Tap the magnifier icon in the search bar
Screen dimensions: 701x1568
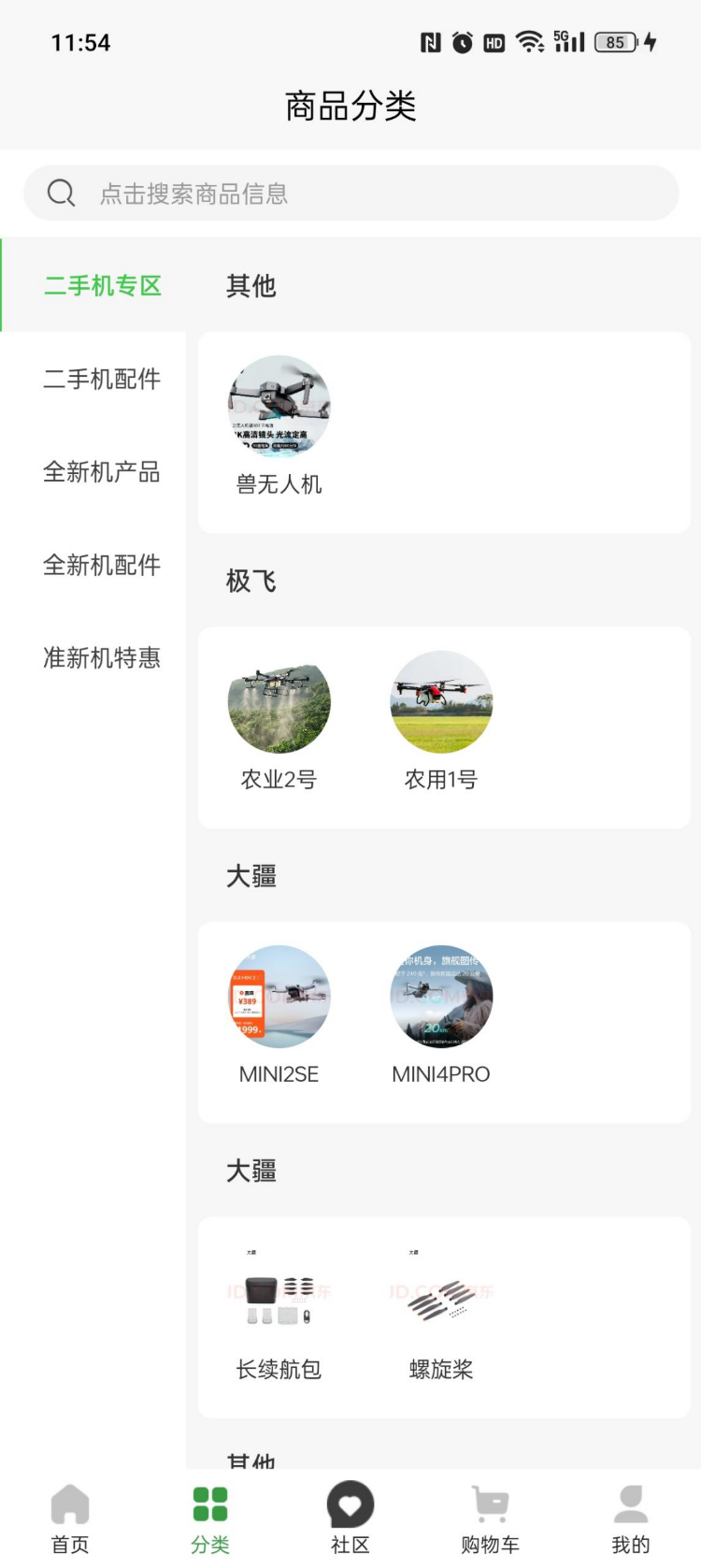[60, 192]
